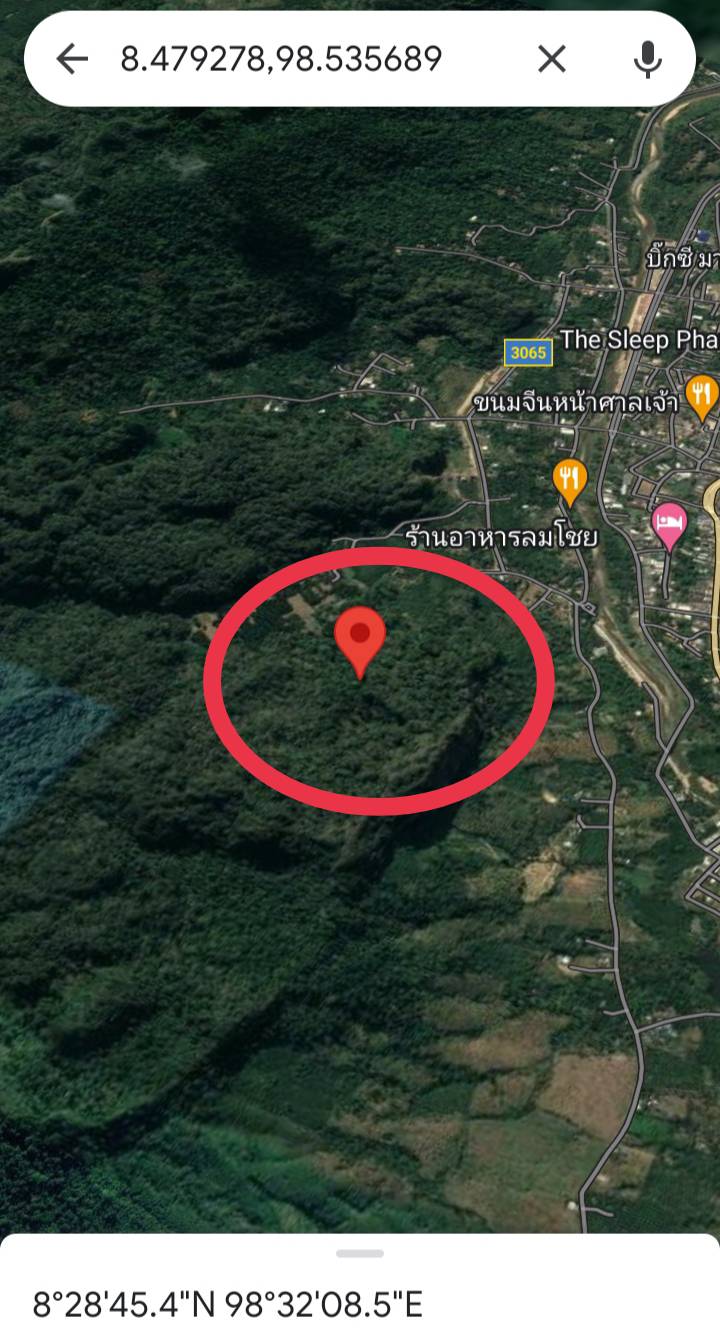The image size is (720, 1342).
Task: Select the pink hotel marker
Action: 670,526
